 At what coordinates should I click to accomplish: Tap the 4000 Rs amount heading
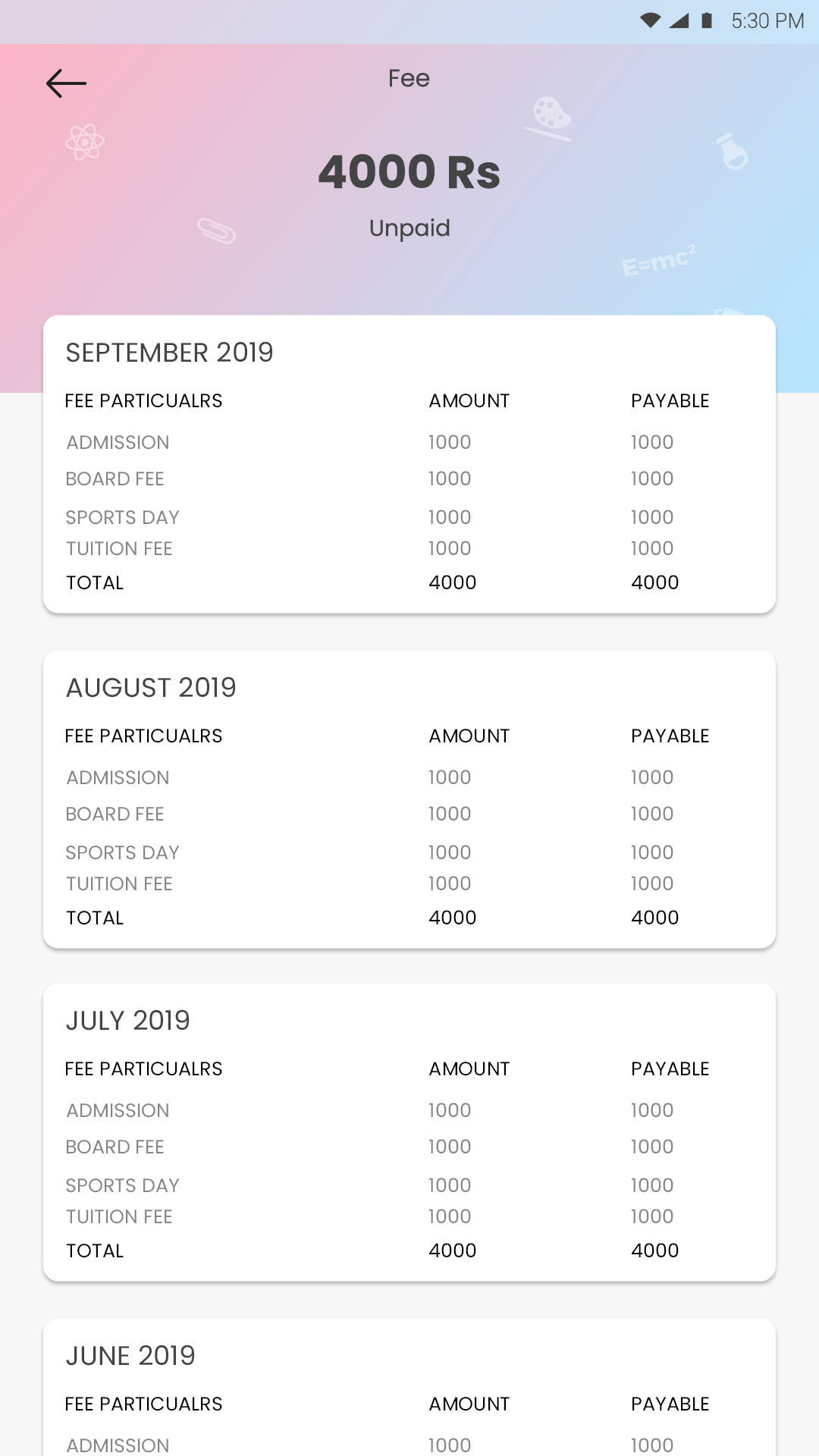tap(409, 172)
